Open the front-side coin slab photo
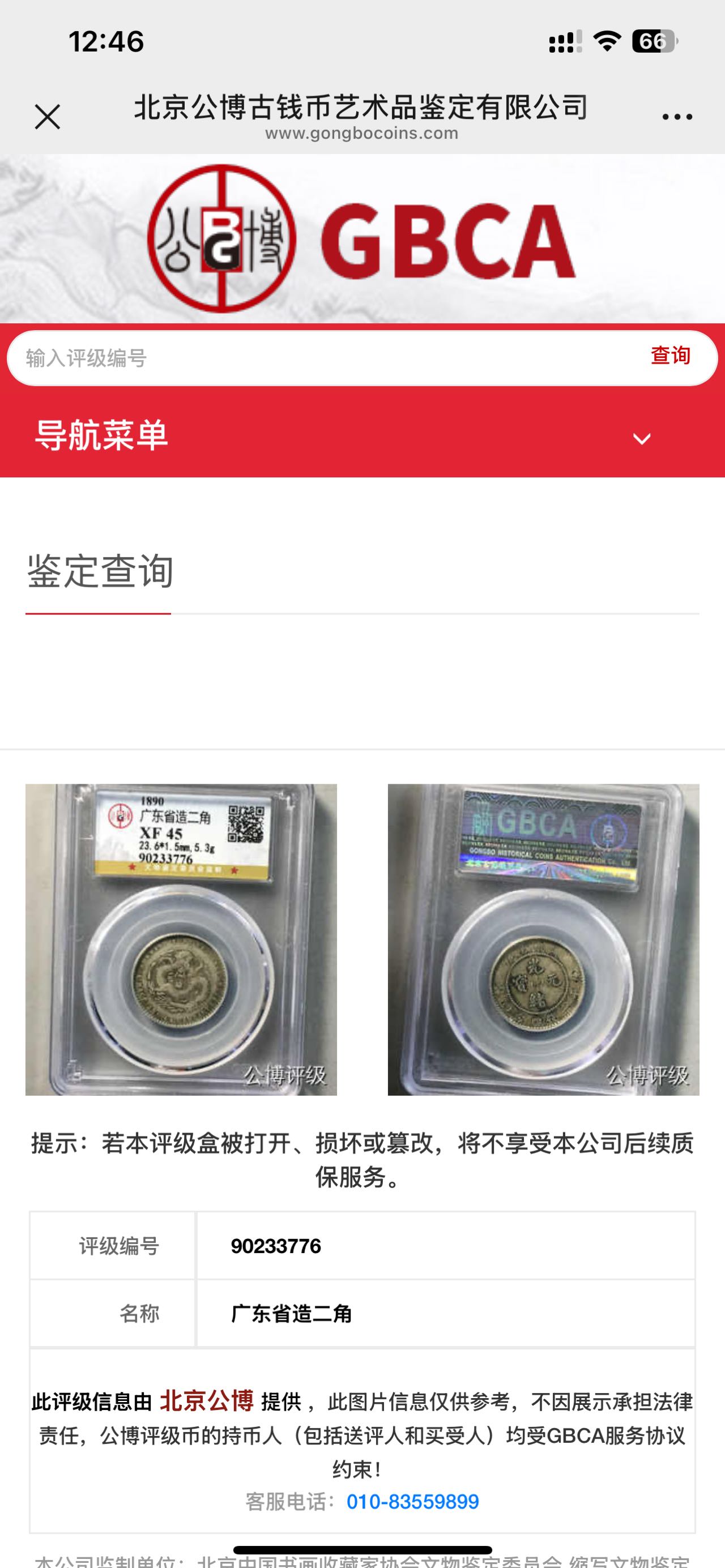The width and height of the screenshot is (725, 1568). [x=181, y=939]
